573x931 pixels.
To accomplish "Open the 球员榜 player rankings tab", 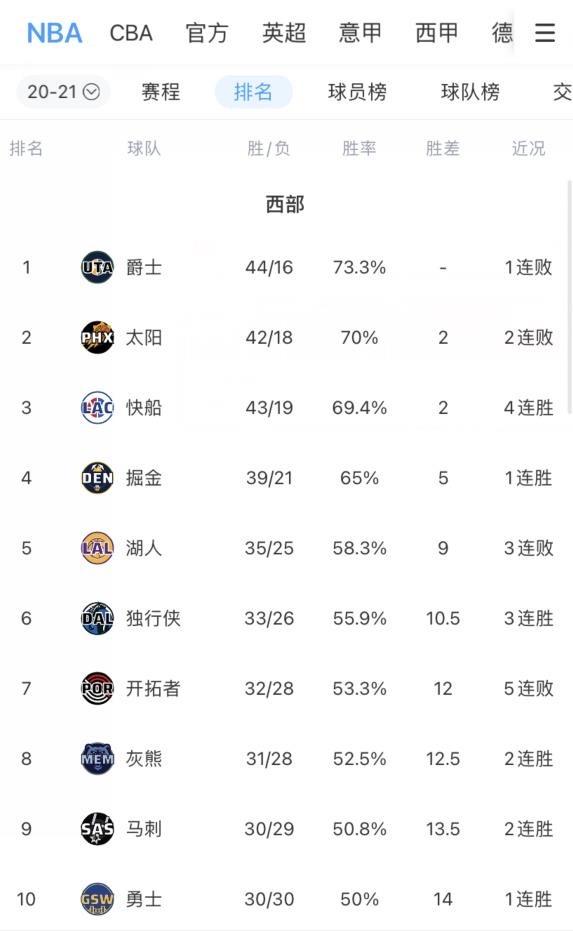I will 357,92.
